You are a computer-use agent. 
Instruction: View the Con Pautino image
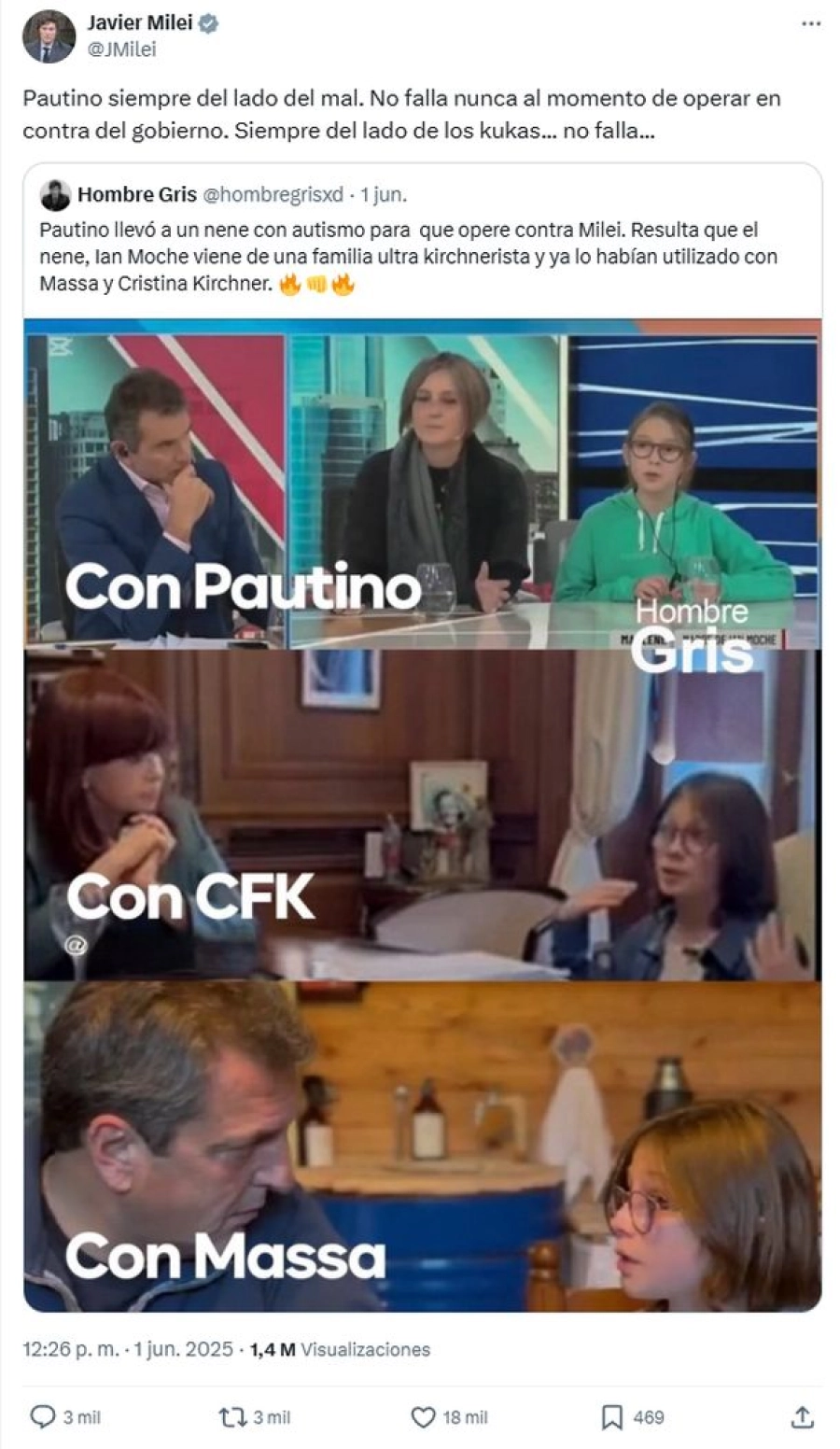(422, 485)
